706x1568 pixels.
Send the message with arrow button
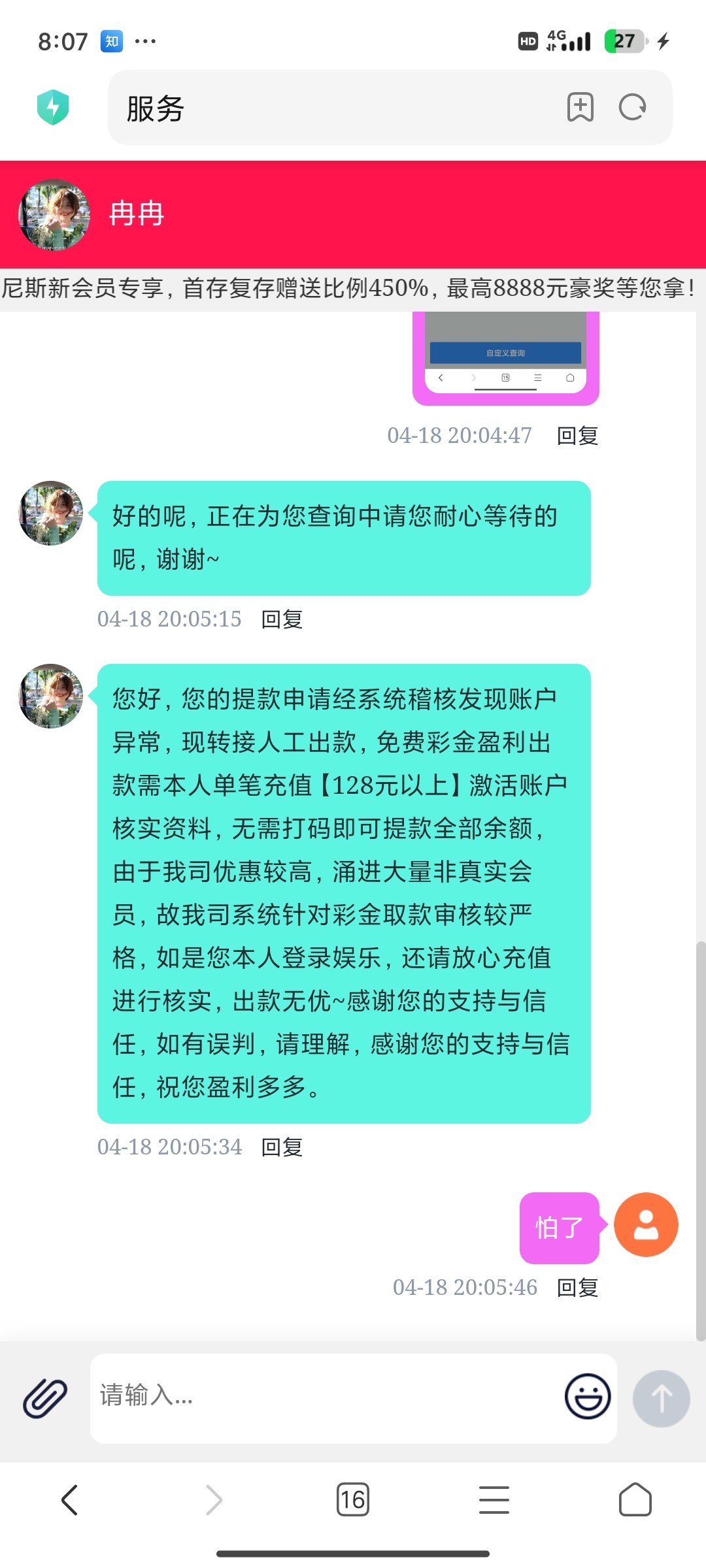[661, 1398]
